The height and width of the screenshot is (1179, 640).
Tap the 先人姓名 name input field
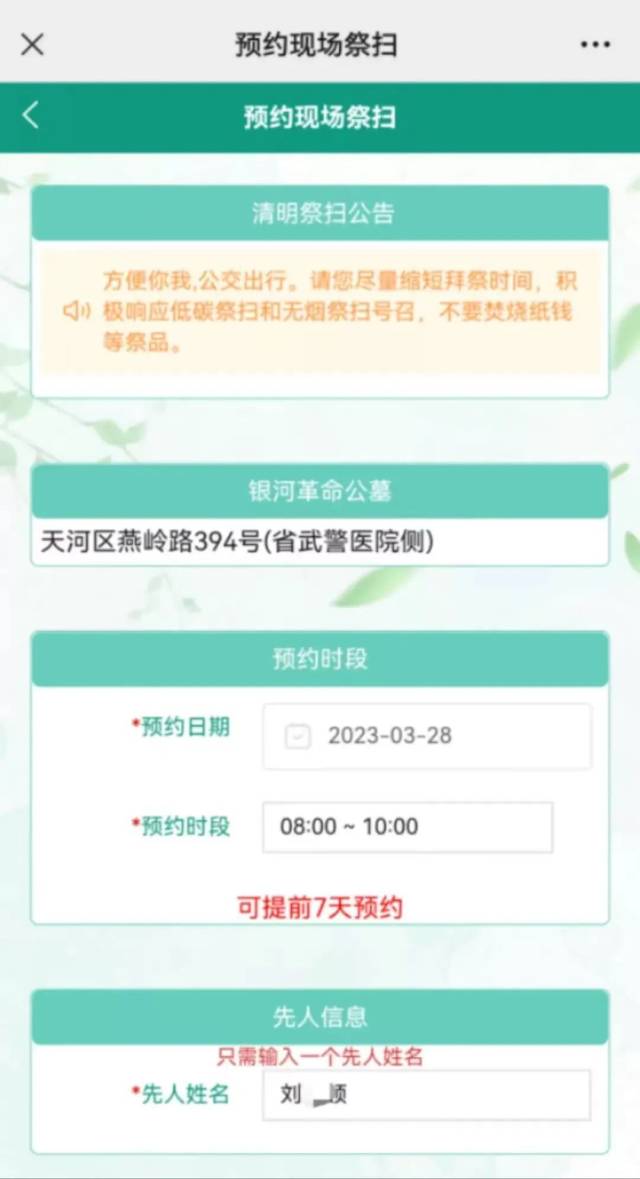427,1095
